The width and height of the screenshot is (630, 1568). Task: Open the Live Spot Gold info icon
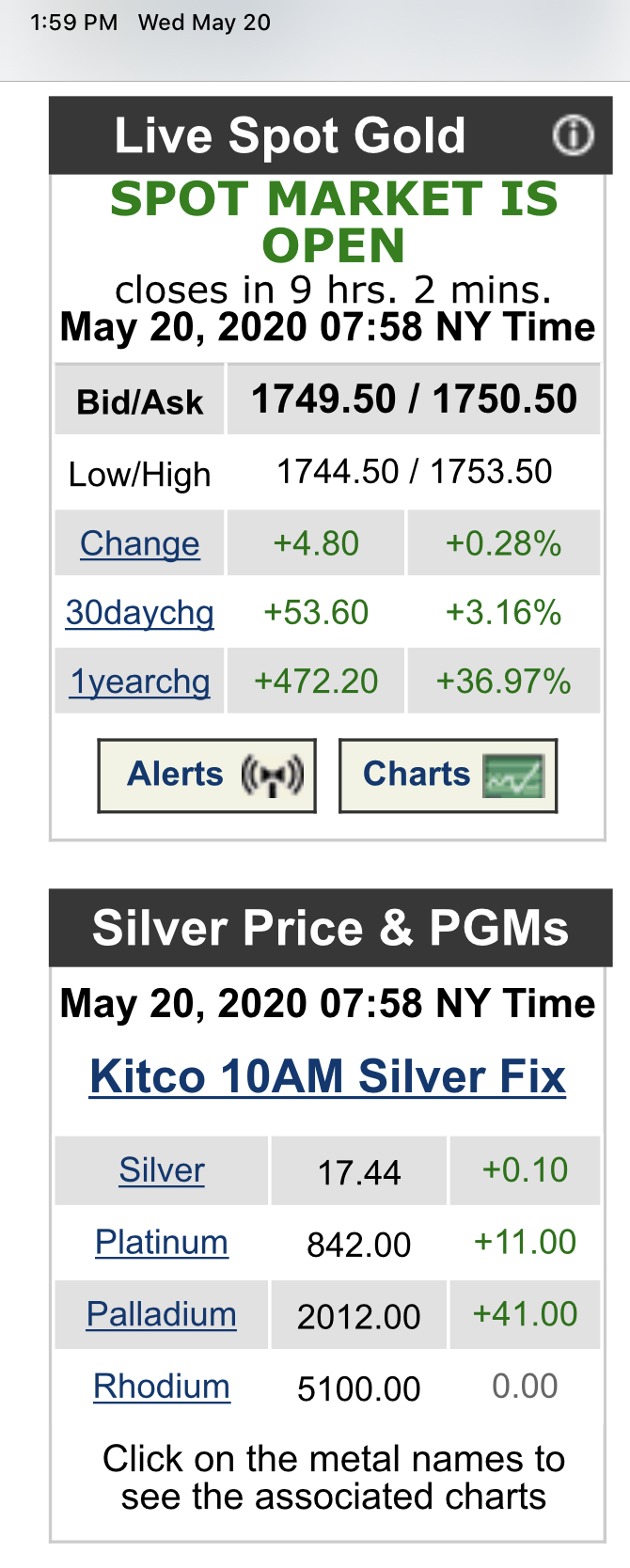point(573,135)
